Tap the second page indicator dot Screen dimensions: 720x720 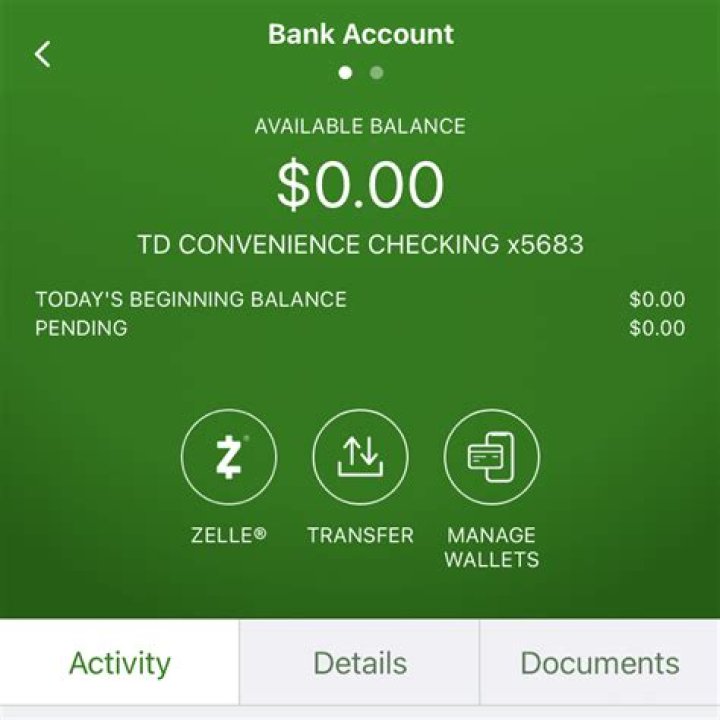(x=376, y=72)
